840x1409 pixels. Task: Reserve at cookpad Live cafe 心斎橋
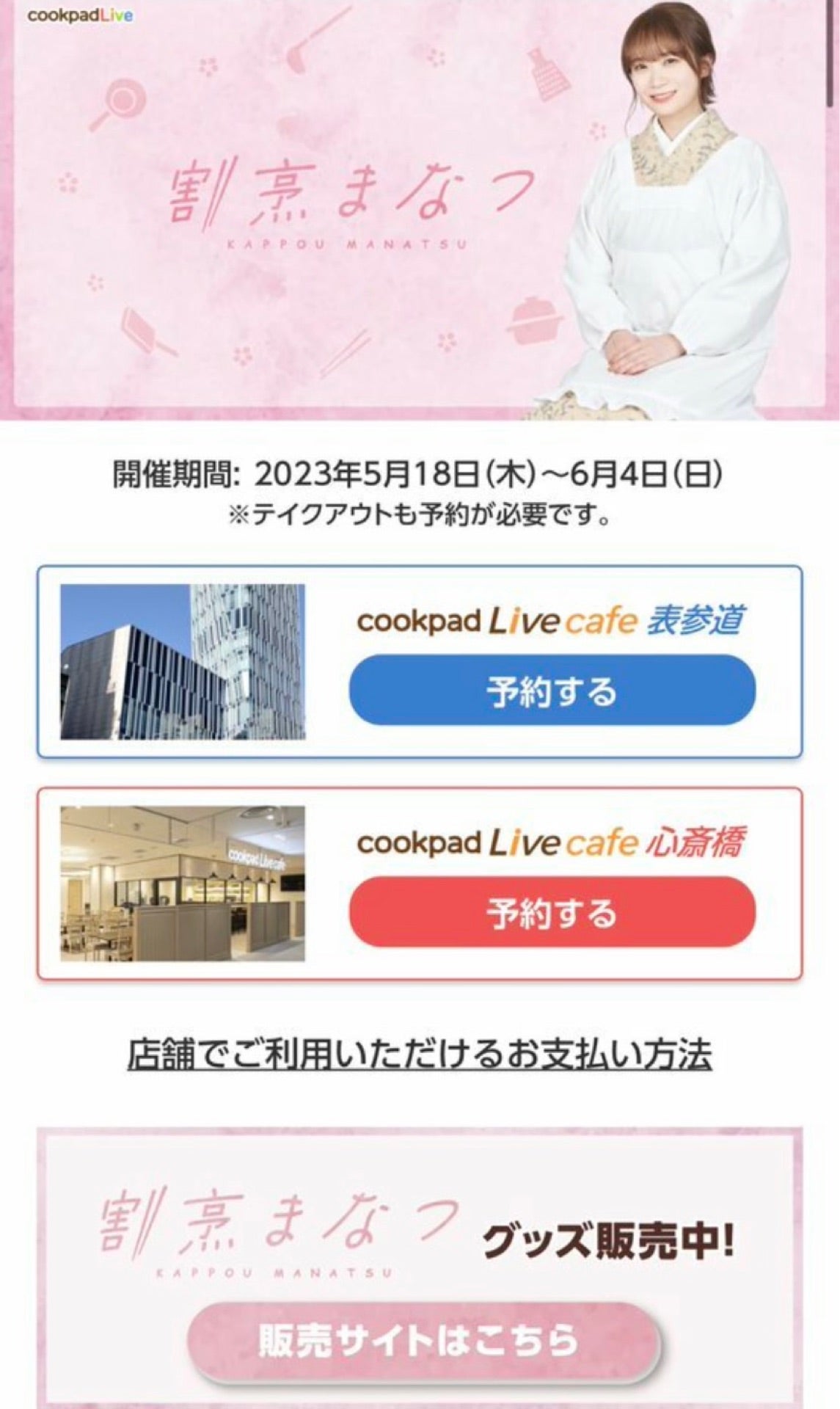coord(552,912)
